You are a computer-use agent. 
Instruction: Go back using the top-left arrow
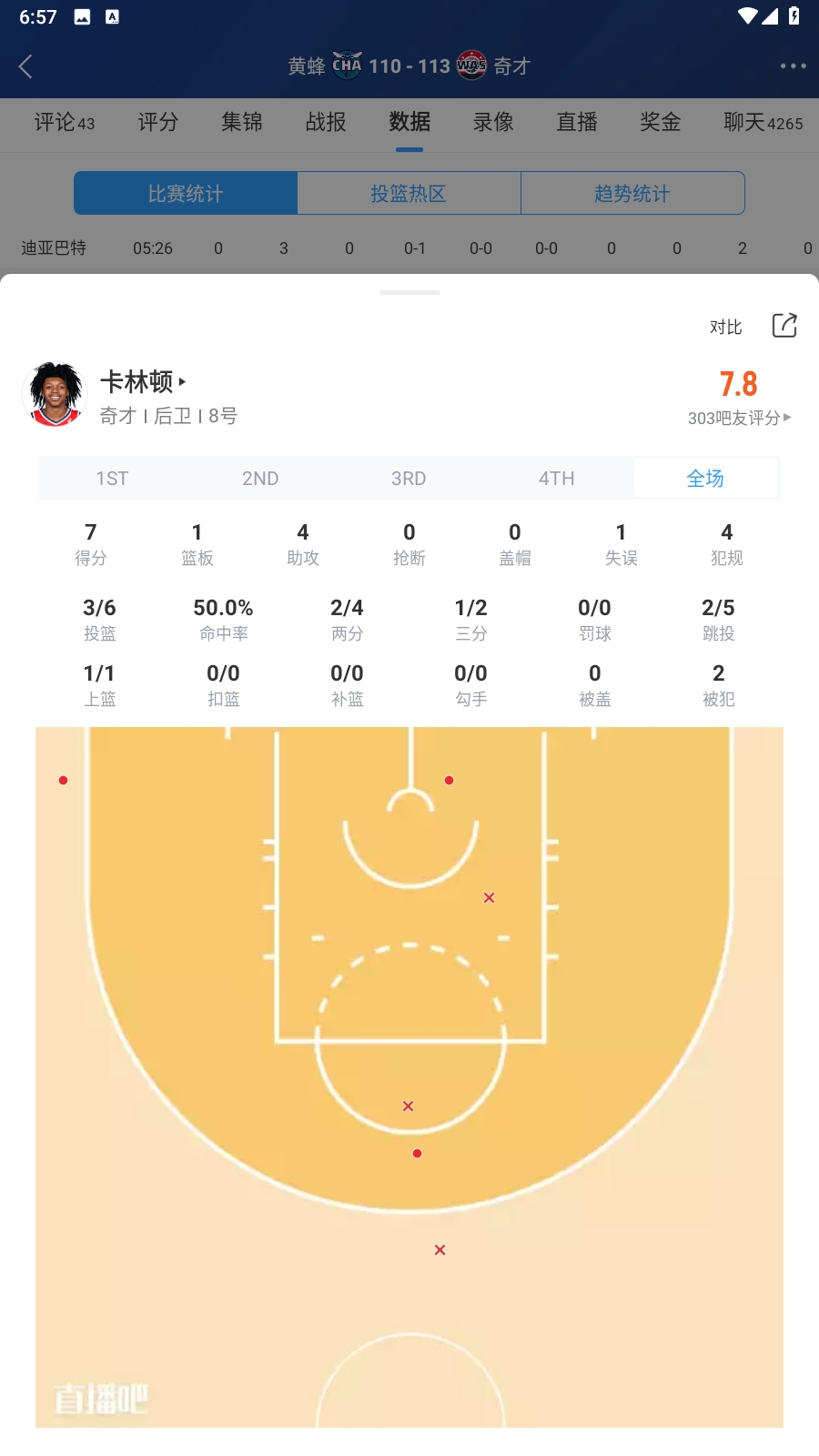click(x=25, y=66)
